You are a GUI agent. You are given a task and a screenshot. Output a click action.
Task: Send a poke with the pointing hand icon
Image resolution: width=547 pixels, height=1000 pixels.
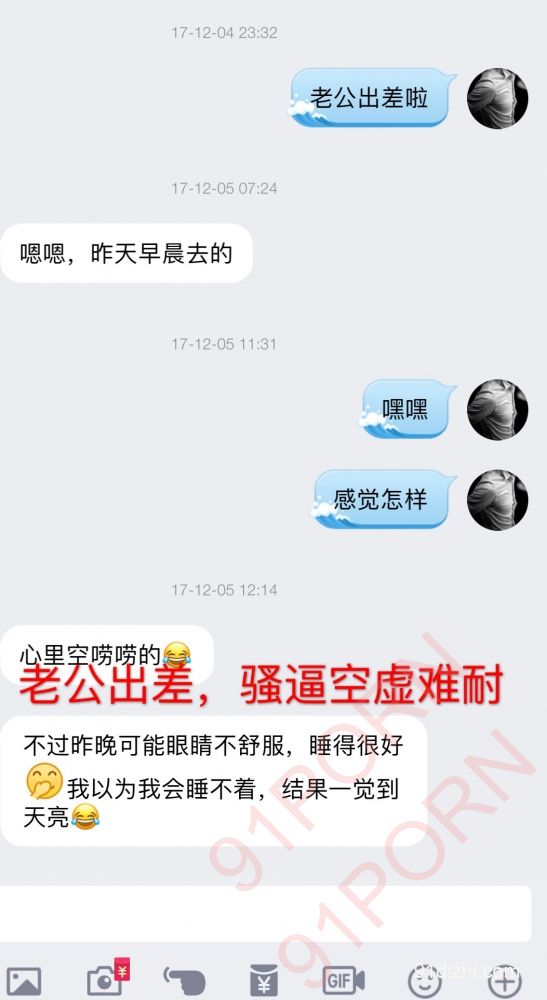pos(185,981)
